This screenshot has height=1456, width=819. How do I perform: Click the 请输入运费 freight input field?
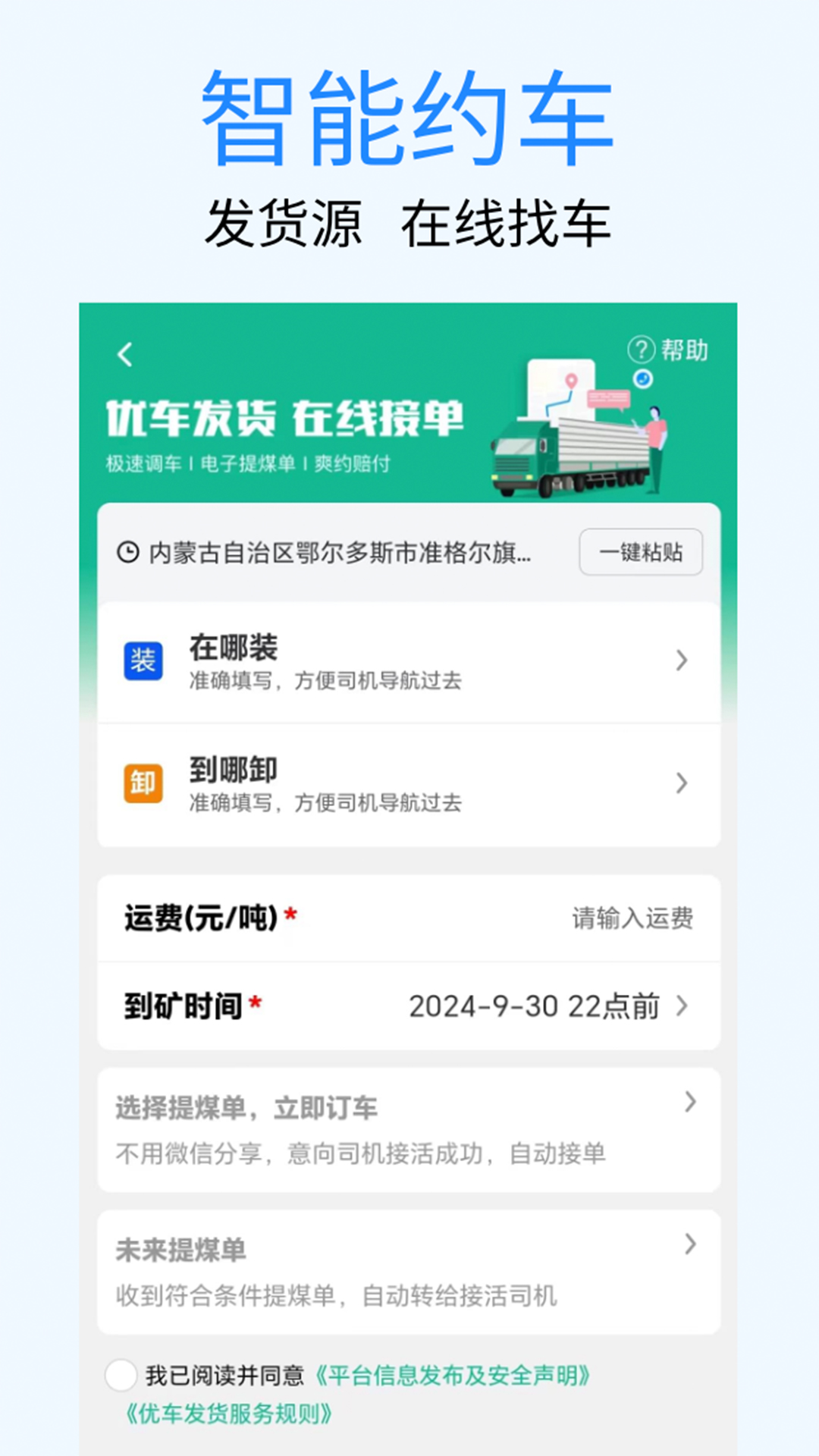632,918
